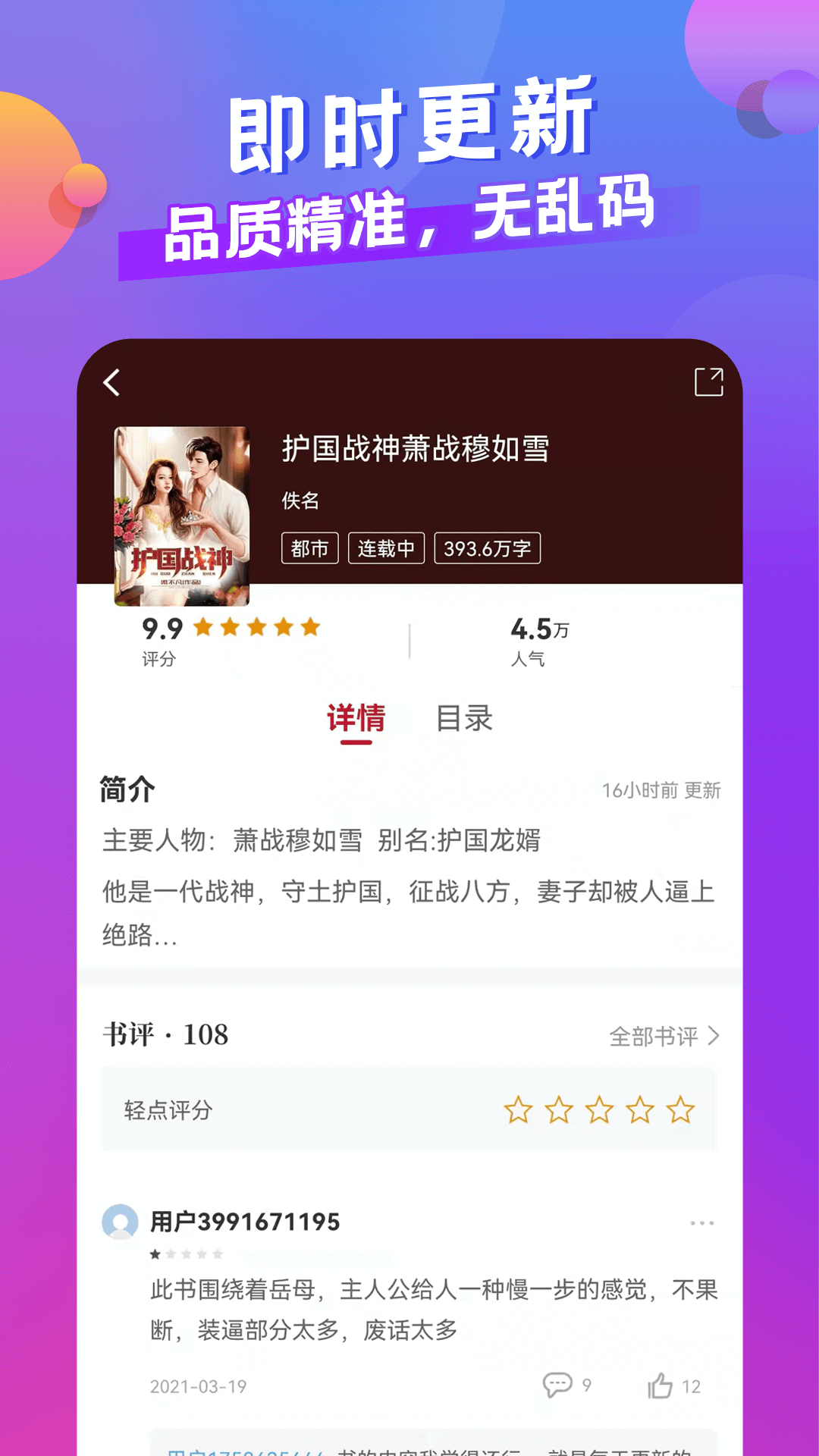Tap the third star in the rating row
The height and width of the screenshot is (1456, 819).
pyautogui.click(x=599, y=1109)
